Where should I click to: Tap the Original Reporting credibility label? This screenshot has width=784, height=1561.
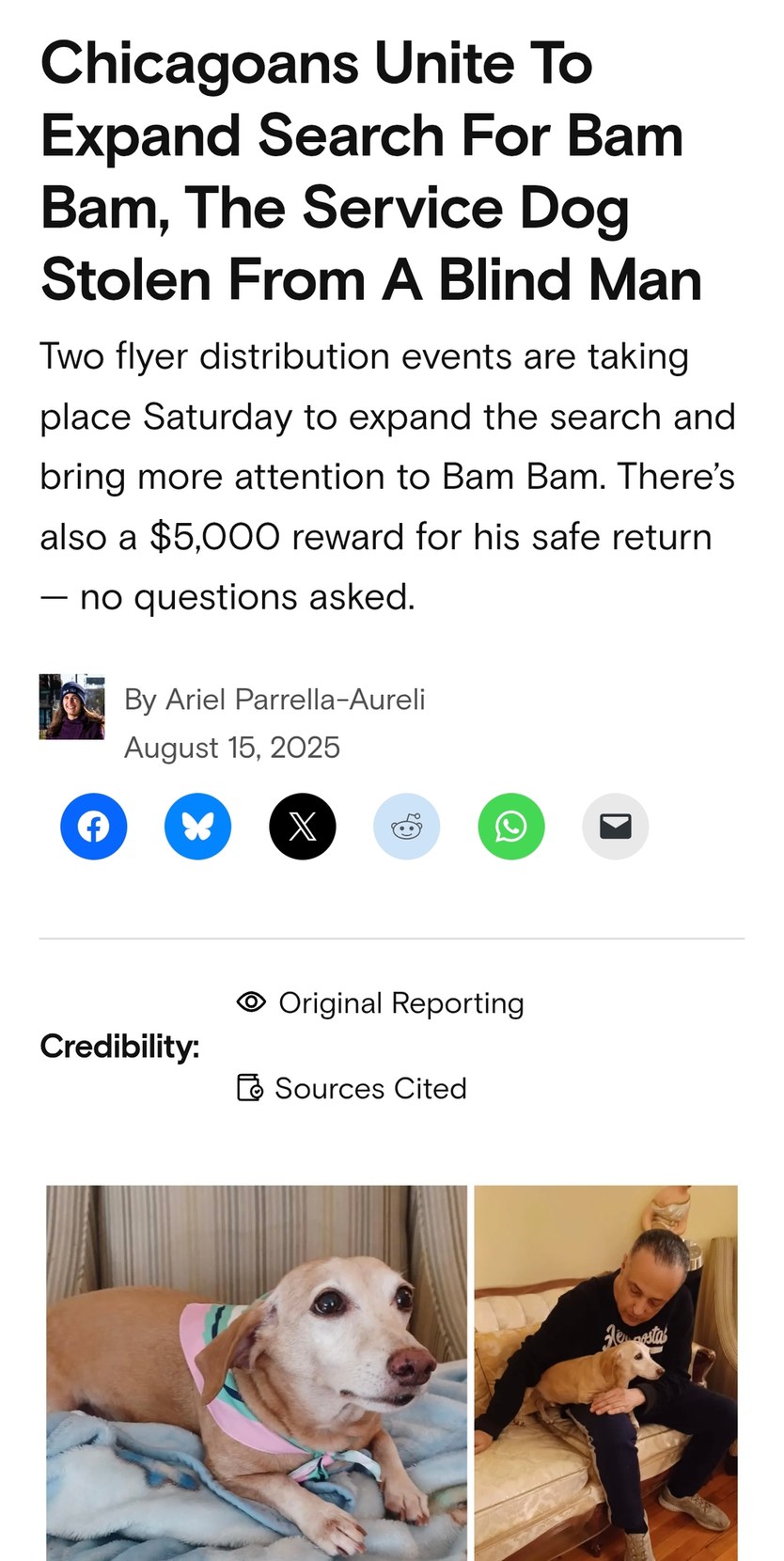[x=382, y=1003]
